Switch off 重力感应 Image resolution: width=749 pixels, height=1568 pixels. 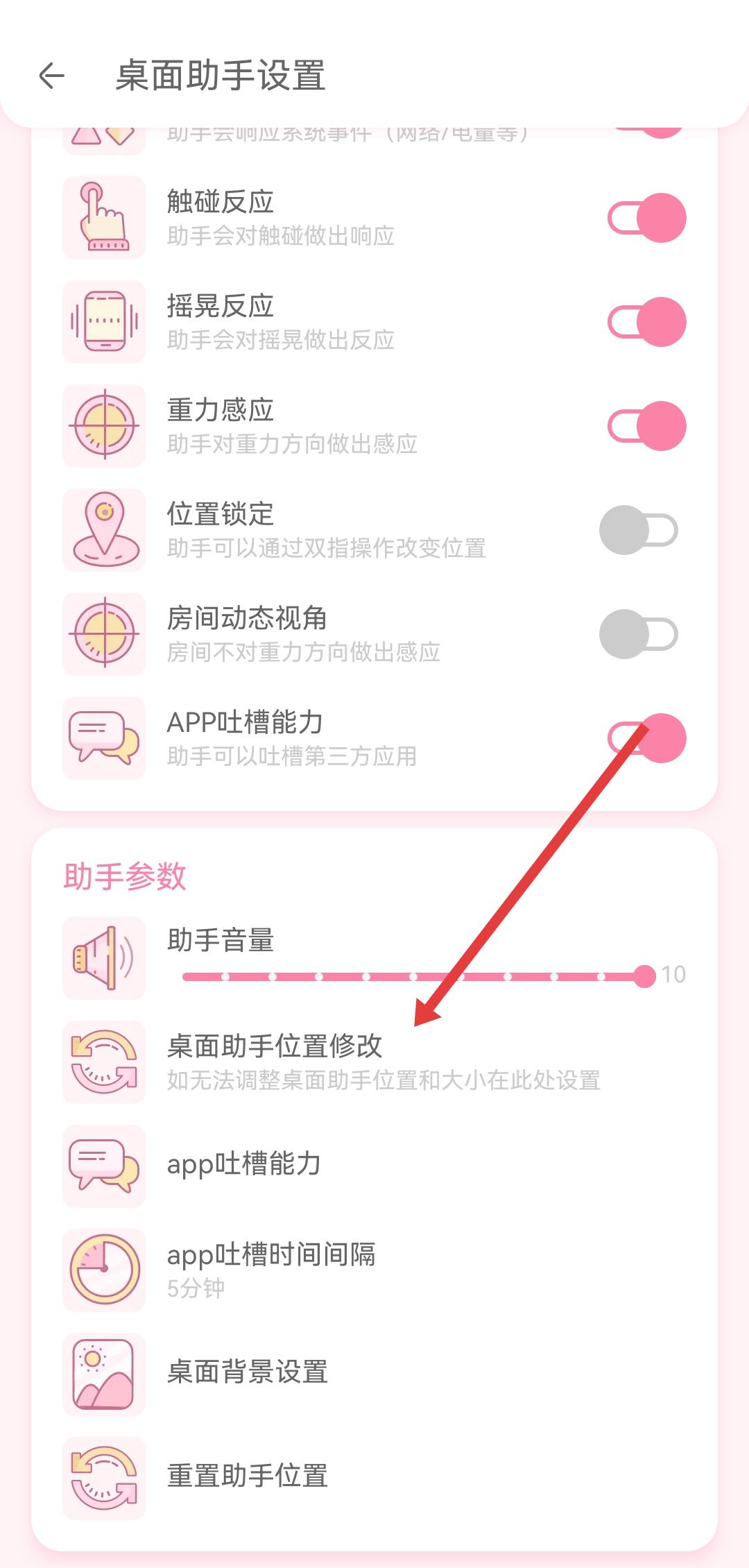pyautogui.click(x=646, y=426)
